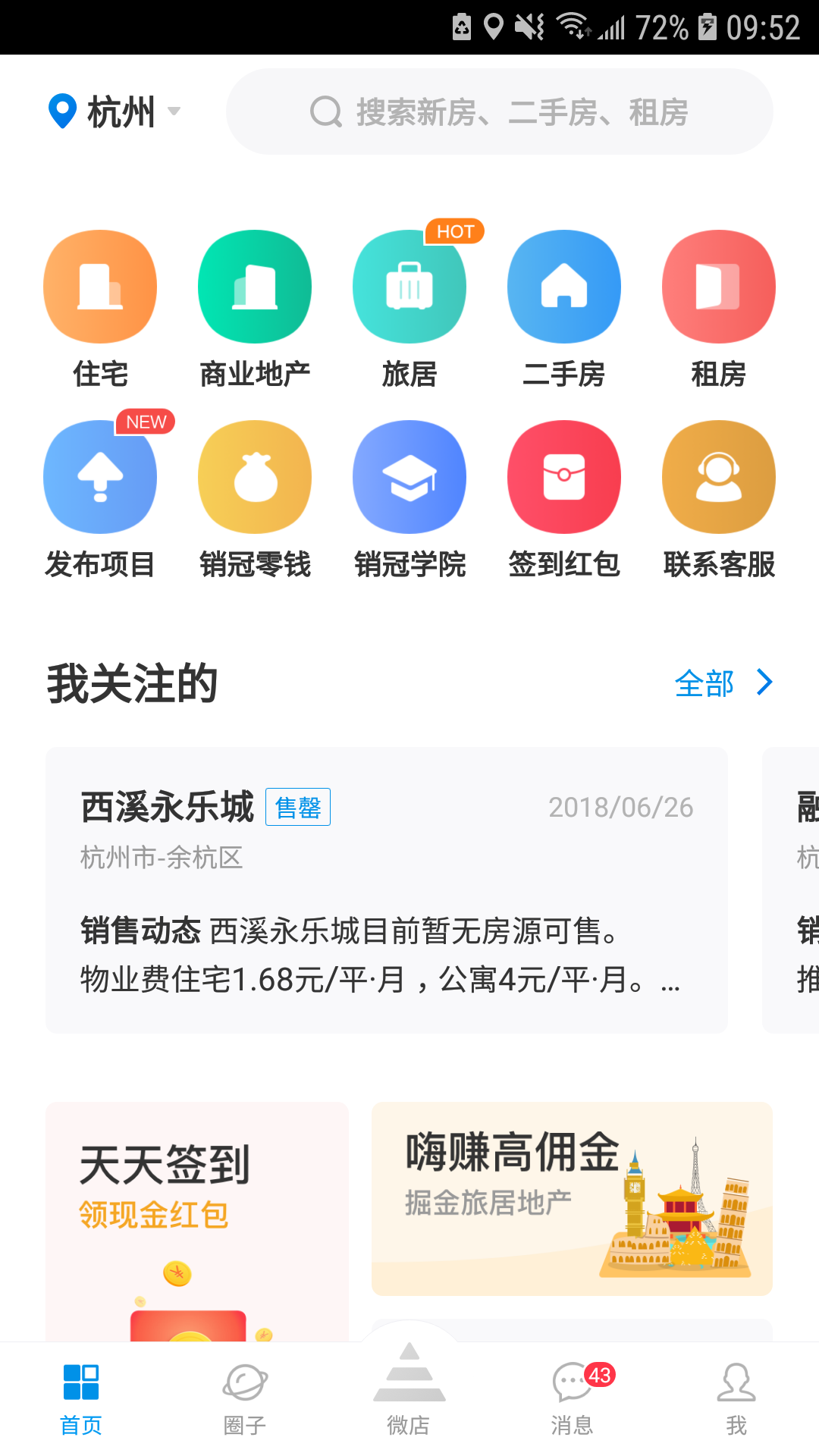
Task: Switch to the 消息 tab
Action: pos(573,1397)
